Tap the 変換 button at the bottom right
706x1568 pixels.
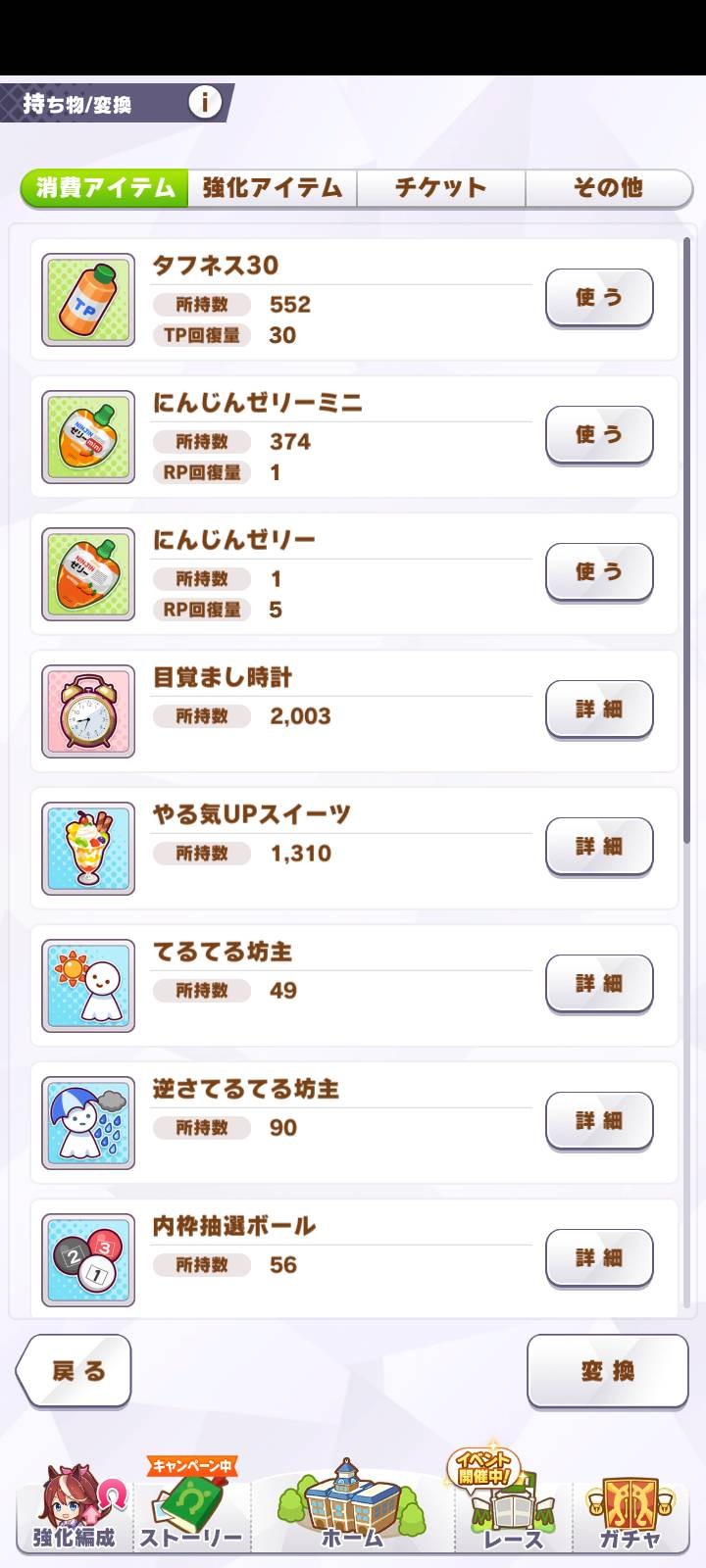tap(607, 1372)
